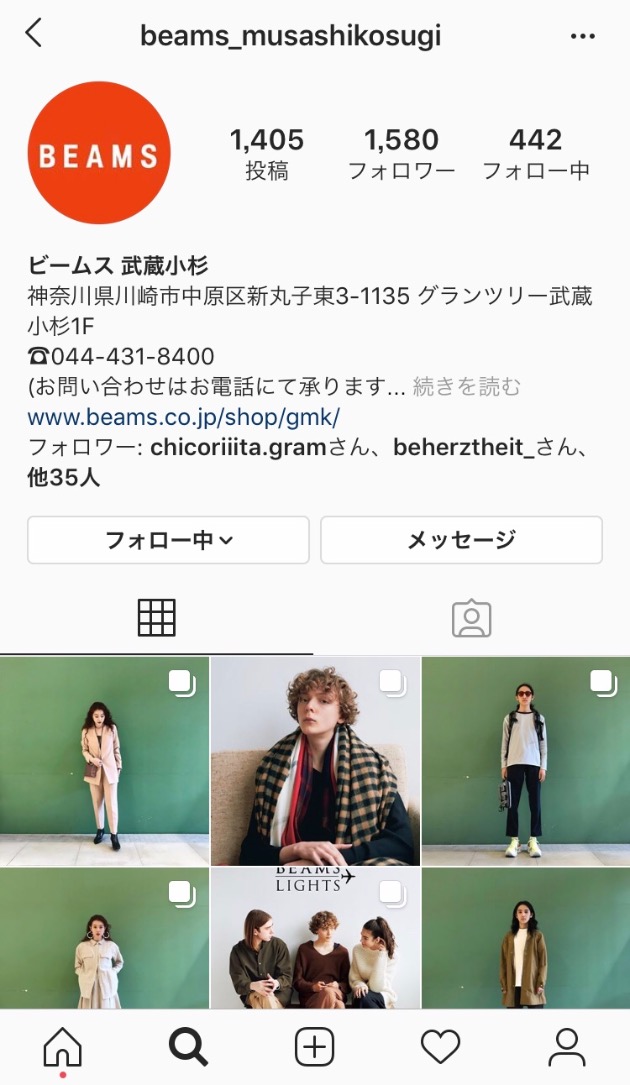Open the フォロー中 following options button
This screenshot has height=1085, width=630.
[168, 540]
